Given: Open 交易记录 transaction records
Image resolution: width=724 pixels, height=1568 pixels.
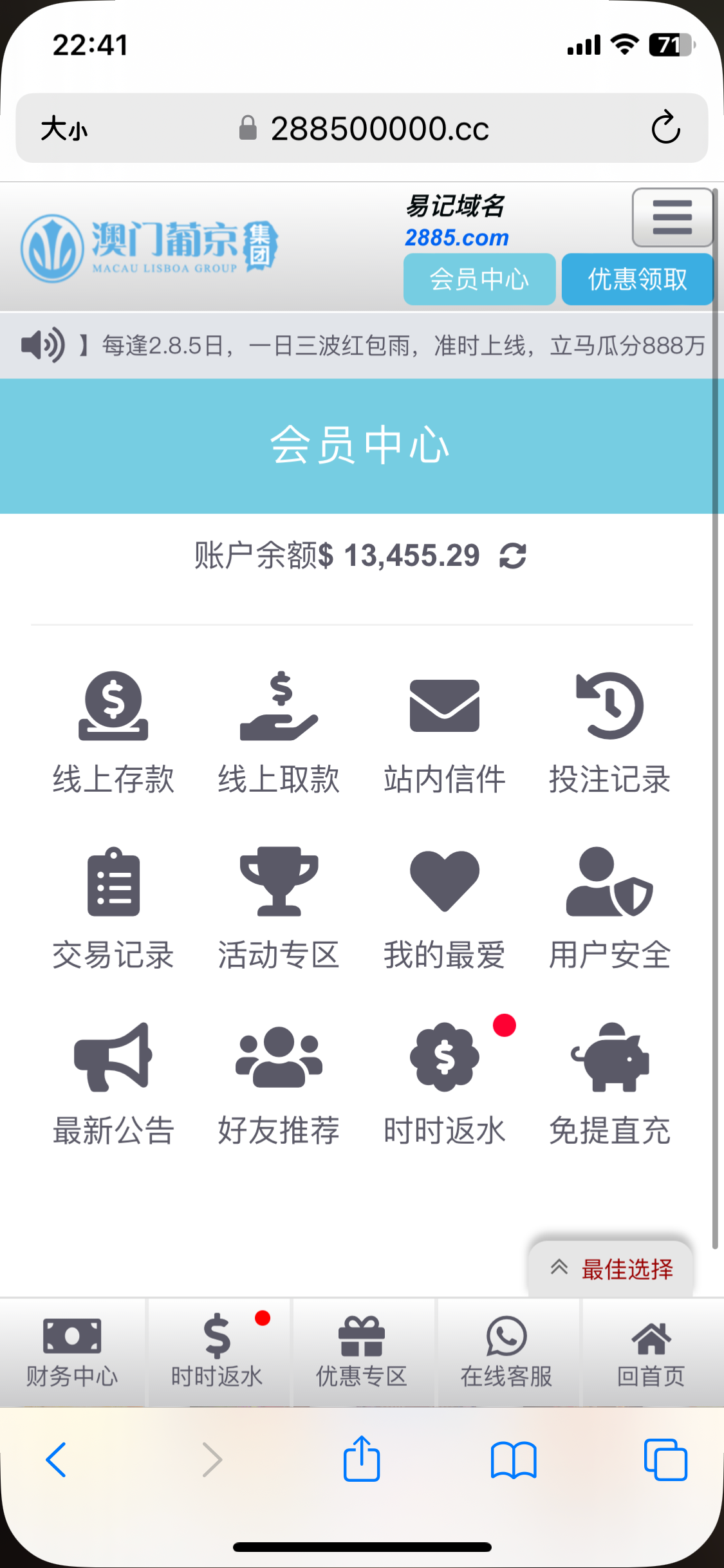Looking at the screenshot, I should pyautogui.click(x=113, y=909).
